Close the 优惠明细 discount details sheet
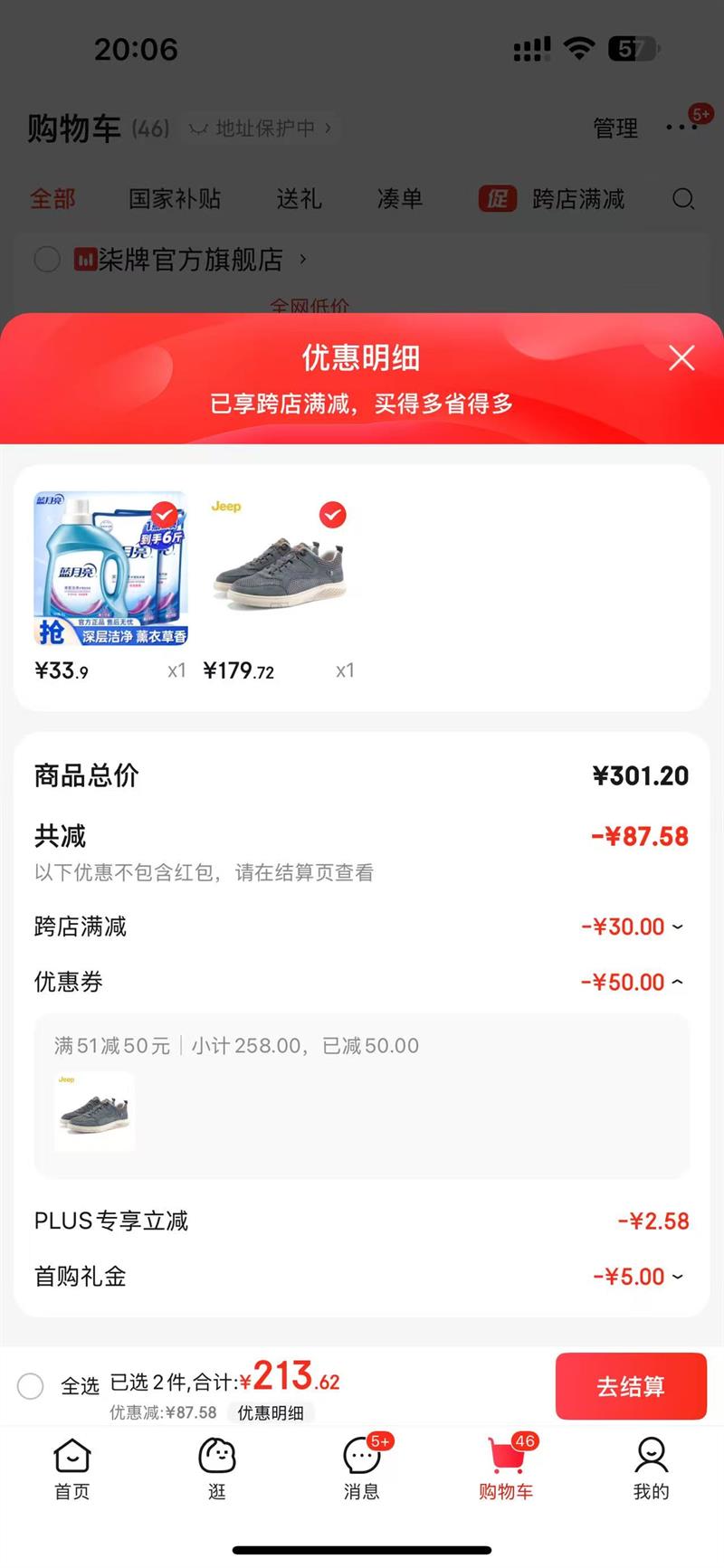This screenshot has width=724, height=1568. coord(681,358)
